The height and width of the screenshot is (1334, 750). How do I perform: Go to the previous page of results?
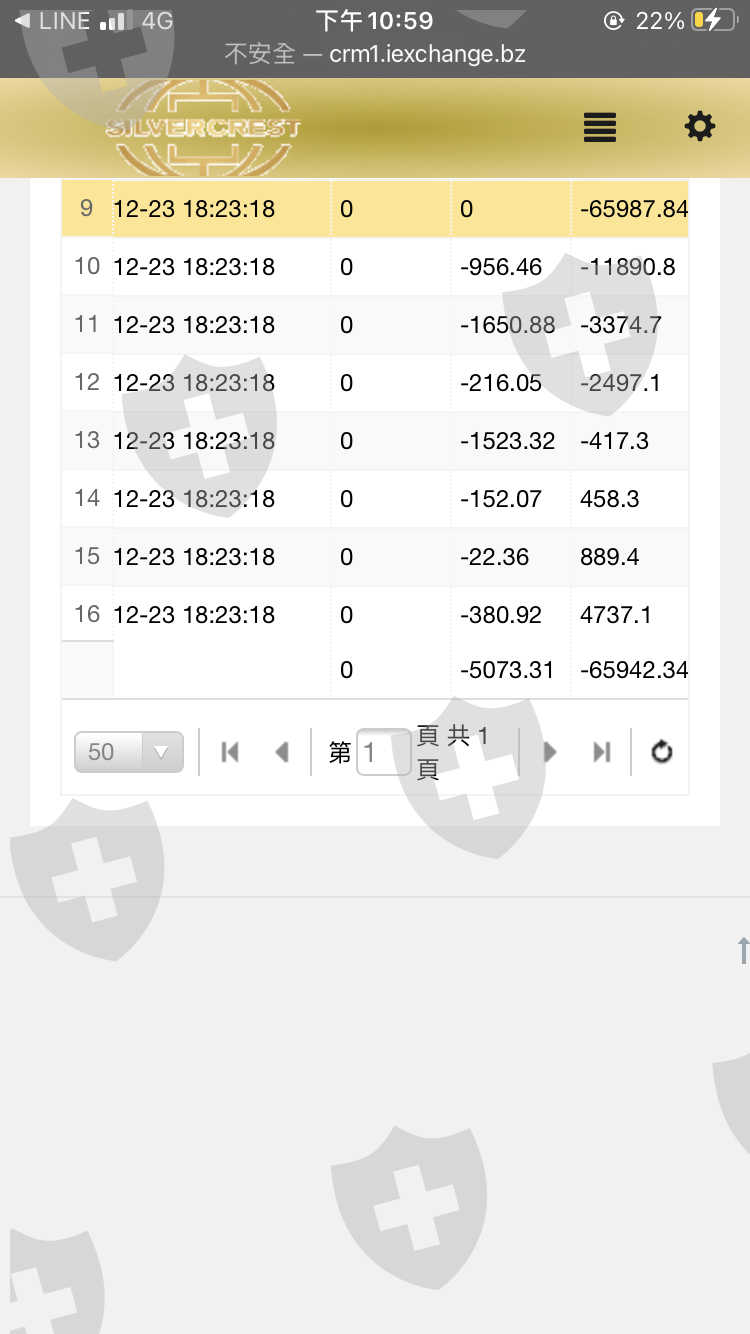coord(282,752)
